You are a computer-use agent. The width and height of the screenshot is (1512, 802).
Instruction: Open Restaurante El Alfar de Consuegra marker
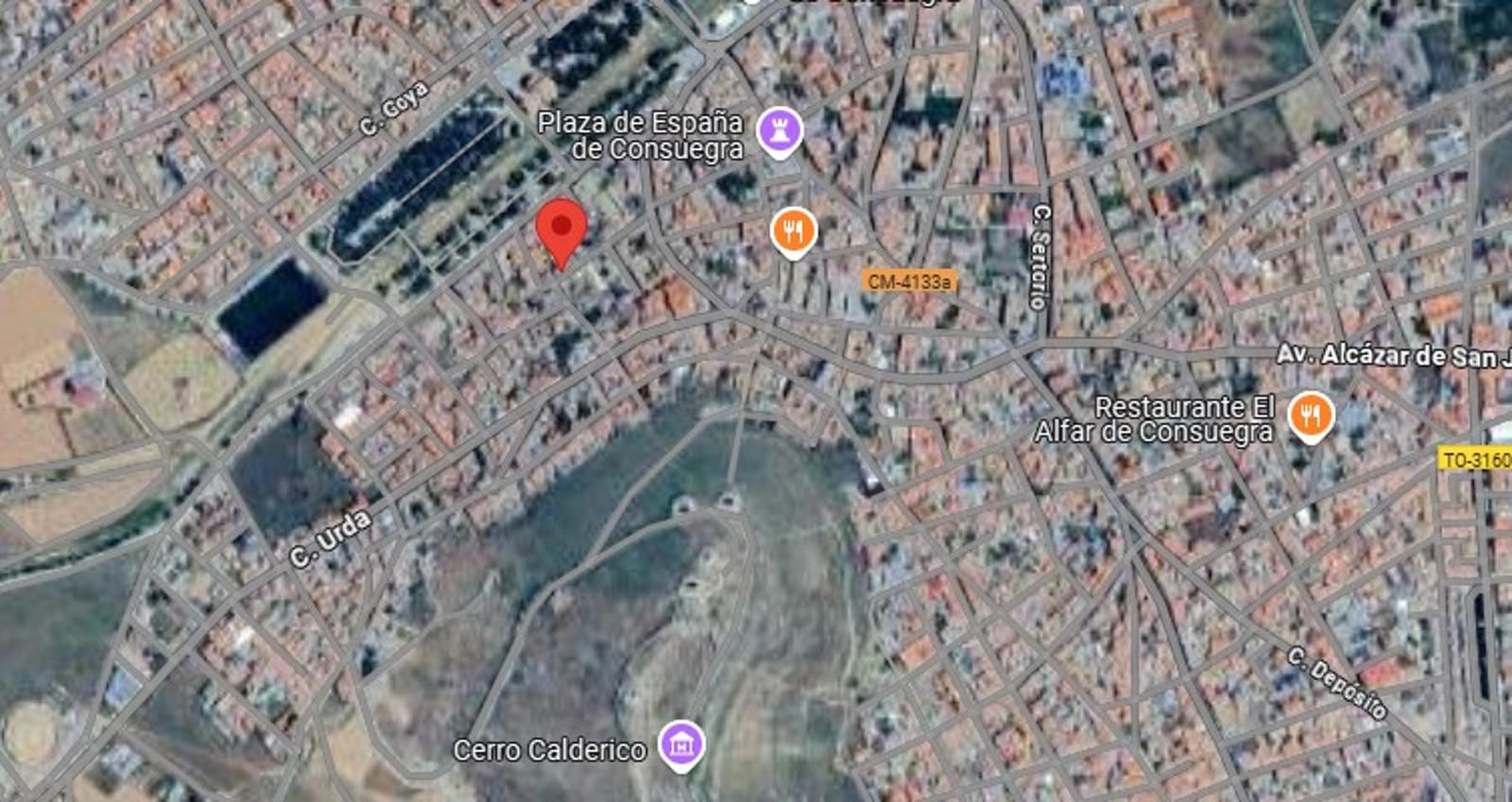[1311, 415]
